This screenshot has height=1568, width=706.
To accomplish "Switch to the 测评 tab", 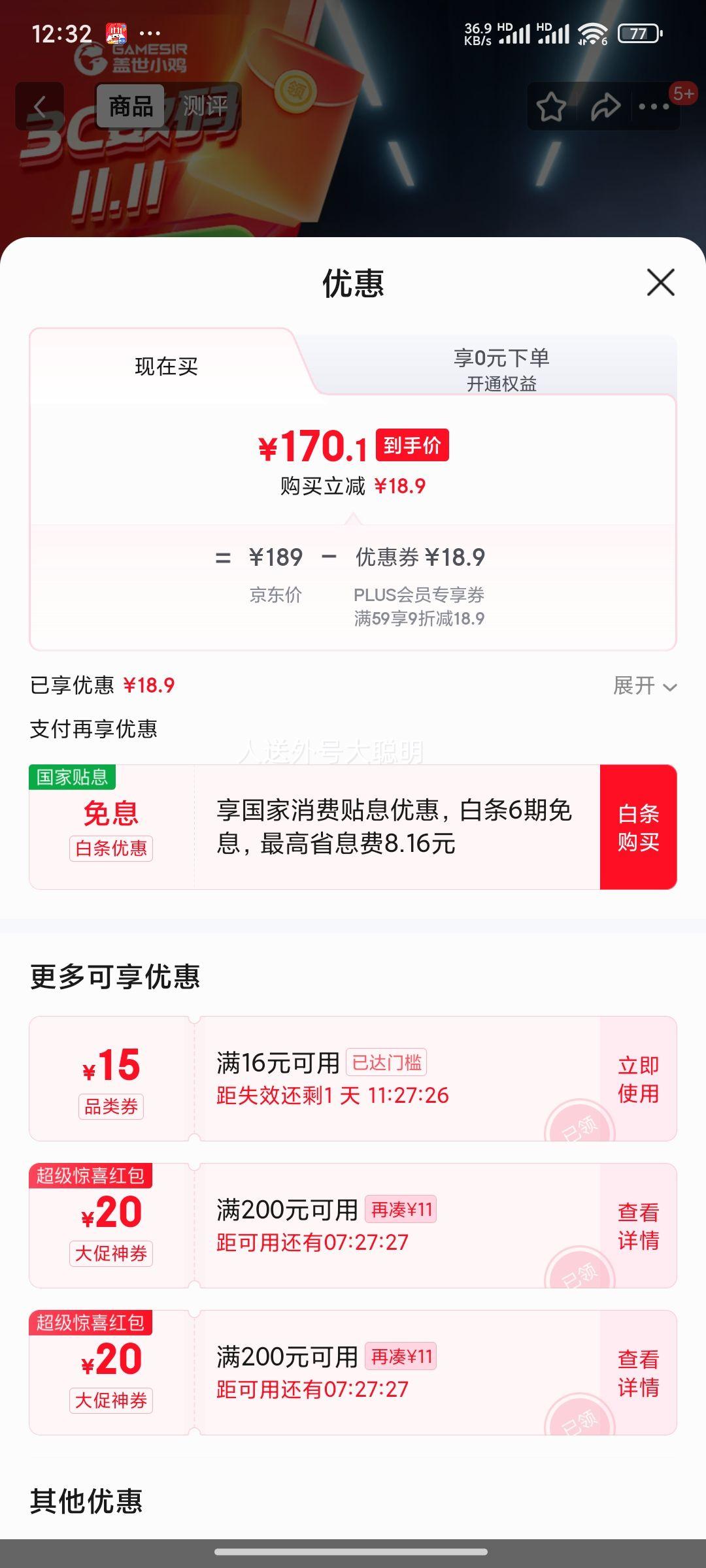I will pos(205,106).
